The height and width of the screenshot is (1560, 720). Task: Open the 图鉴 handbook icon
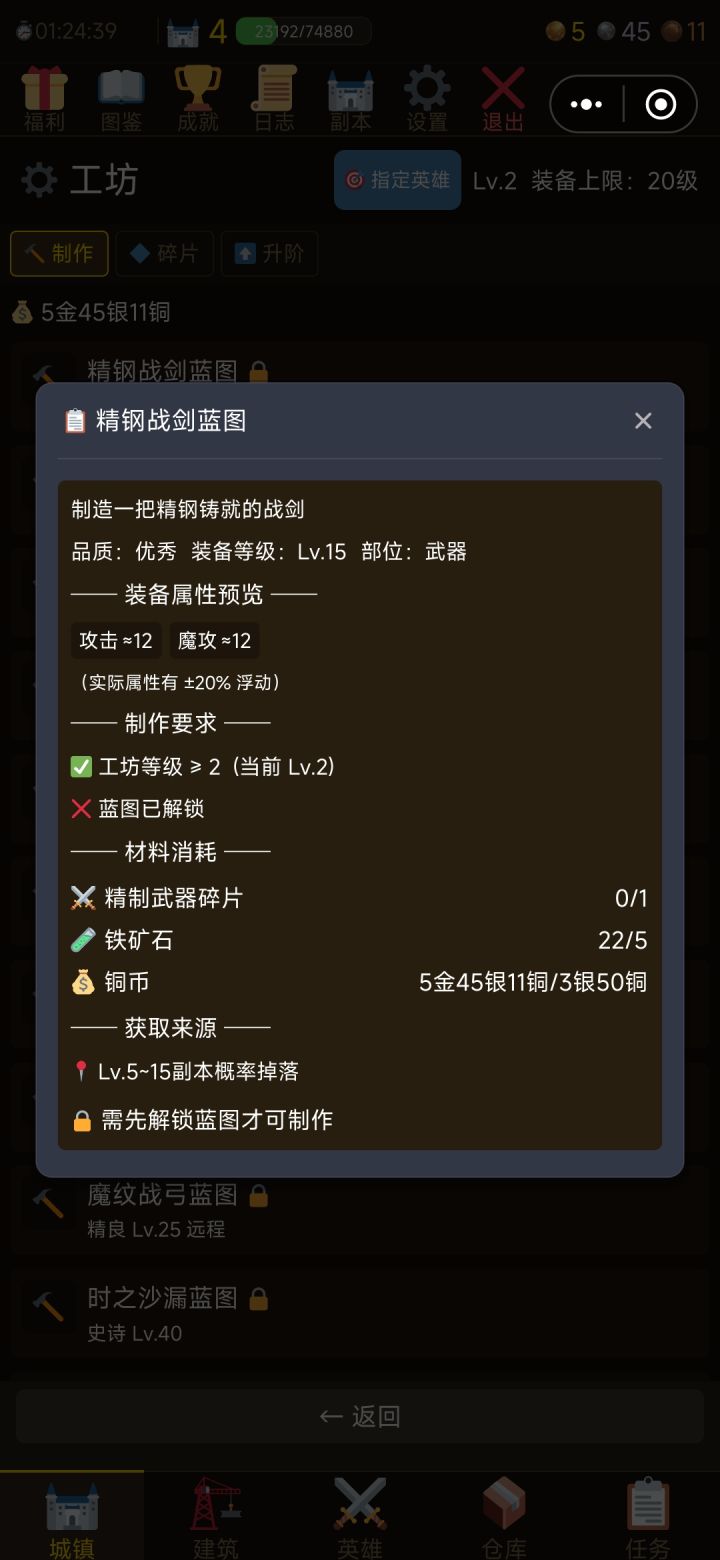pos(121,96)
